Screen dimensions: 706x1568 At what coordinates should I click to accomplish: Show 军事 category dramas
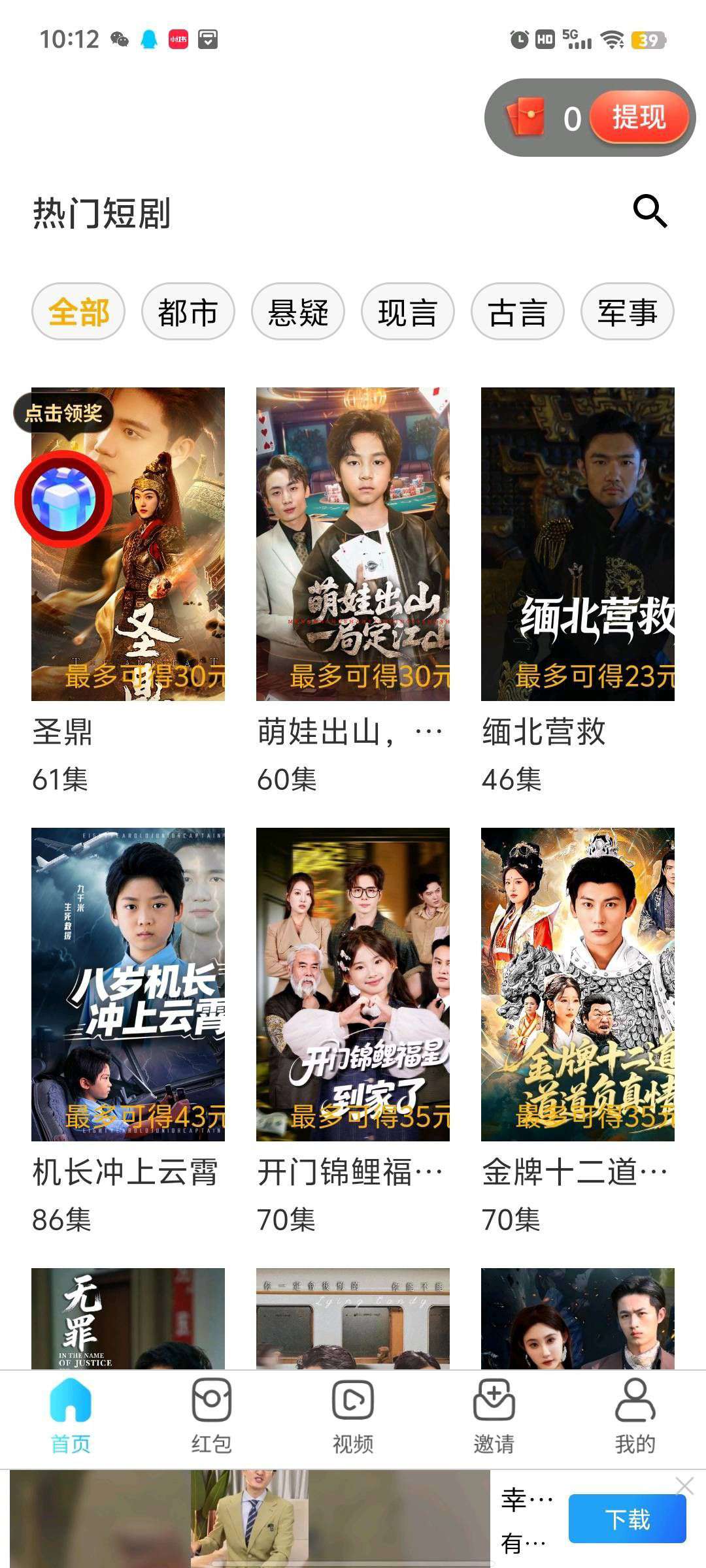[627, 312]
